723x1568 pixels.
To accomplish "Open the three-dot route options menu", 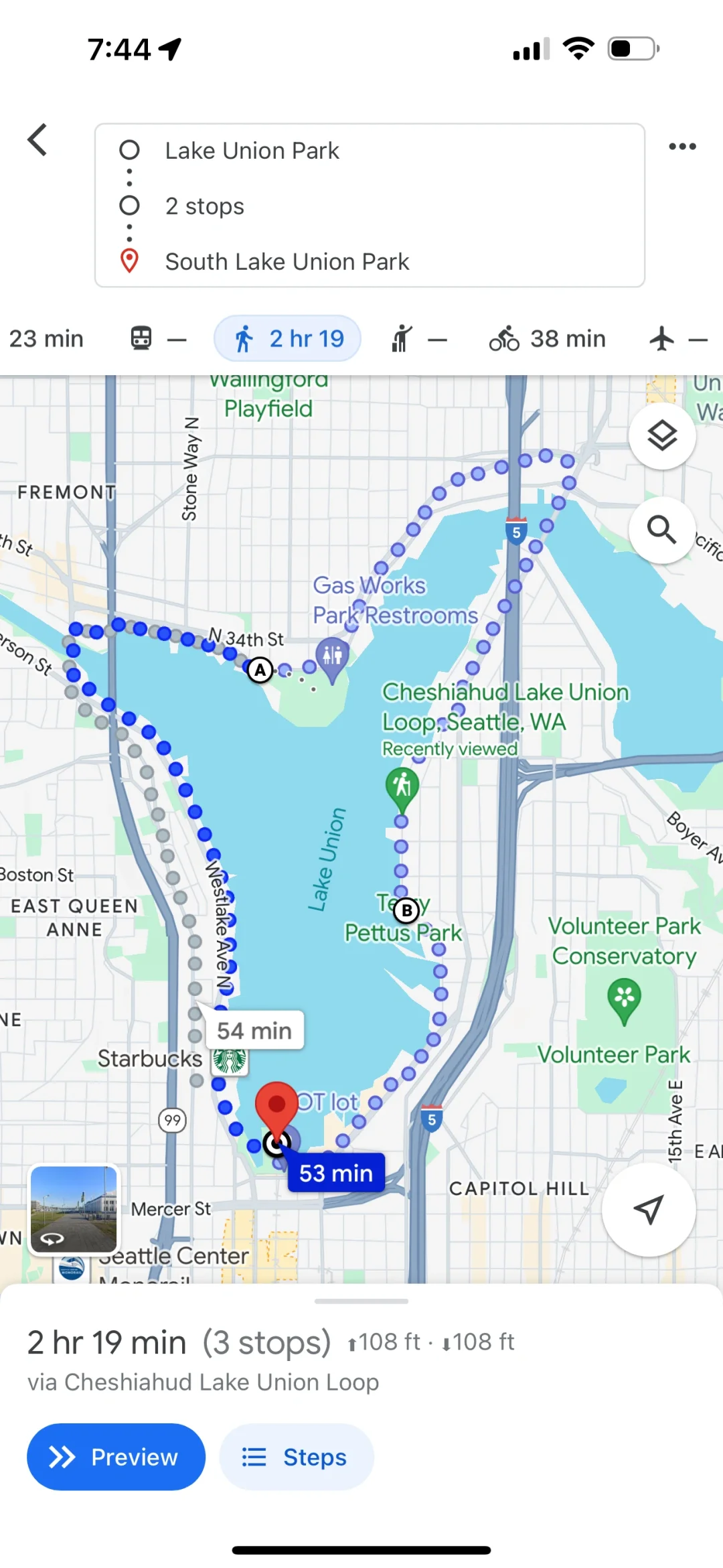I will point(682,146).
